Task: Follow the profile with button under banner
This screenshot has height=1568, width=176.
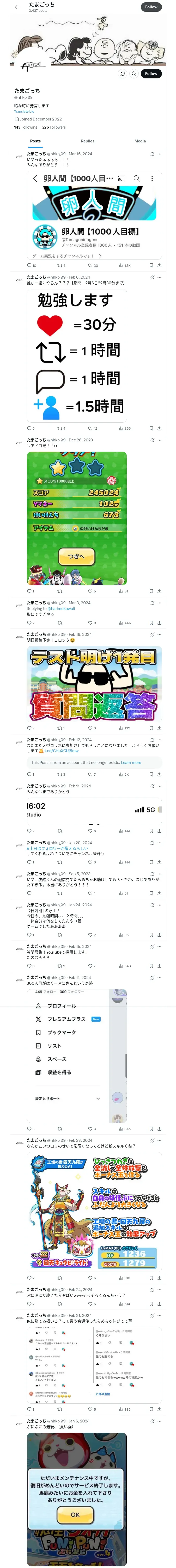Action: 151,73
